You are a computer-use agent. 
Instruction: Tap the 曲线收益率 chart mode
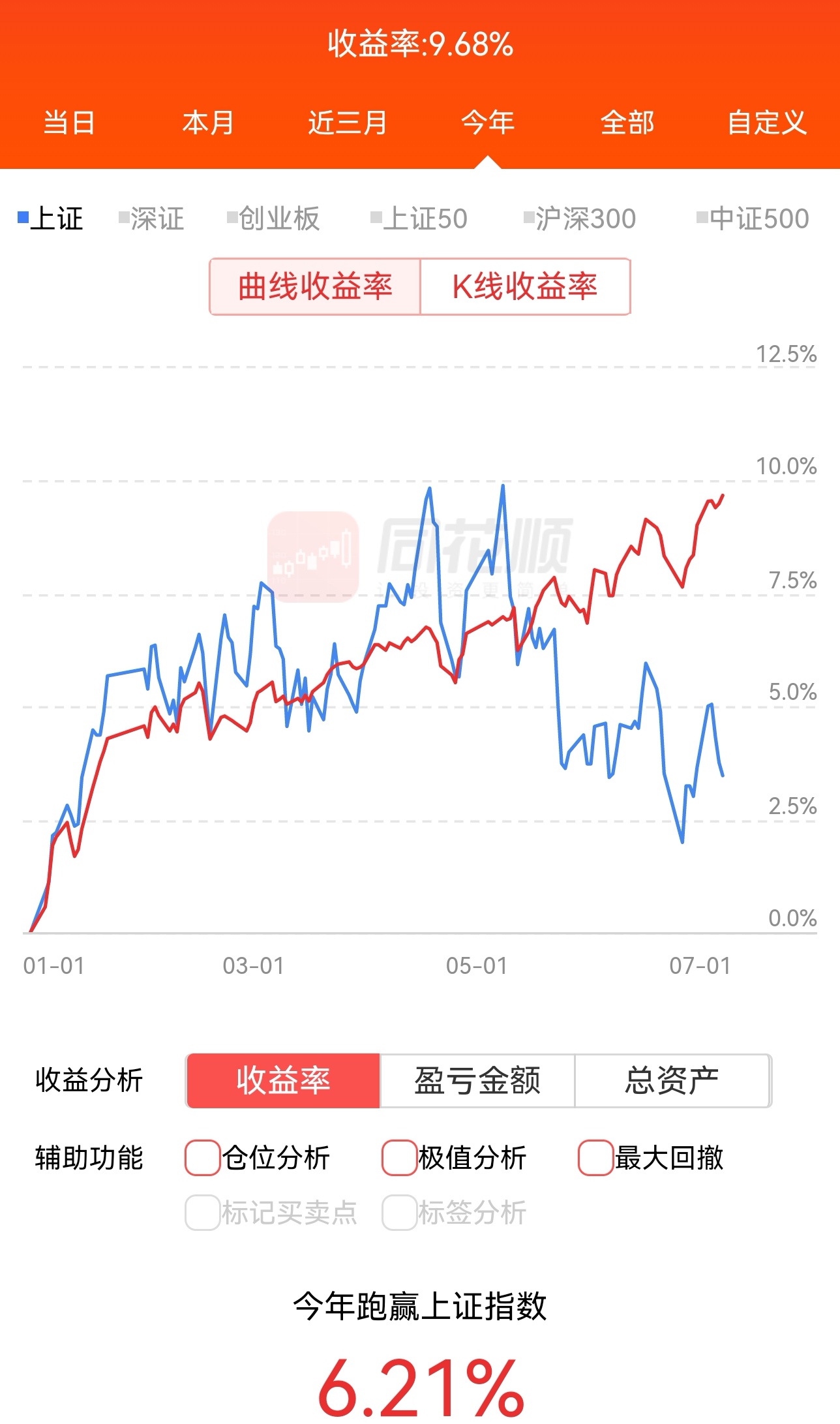pos(315,286)
